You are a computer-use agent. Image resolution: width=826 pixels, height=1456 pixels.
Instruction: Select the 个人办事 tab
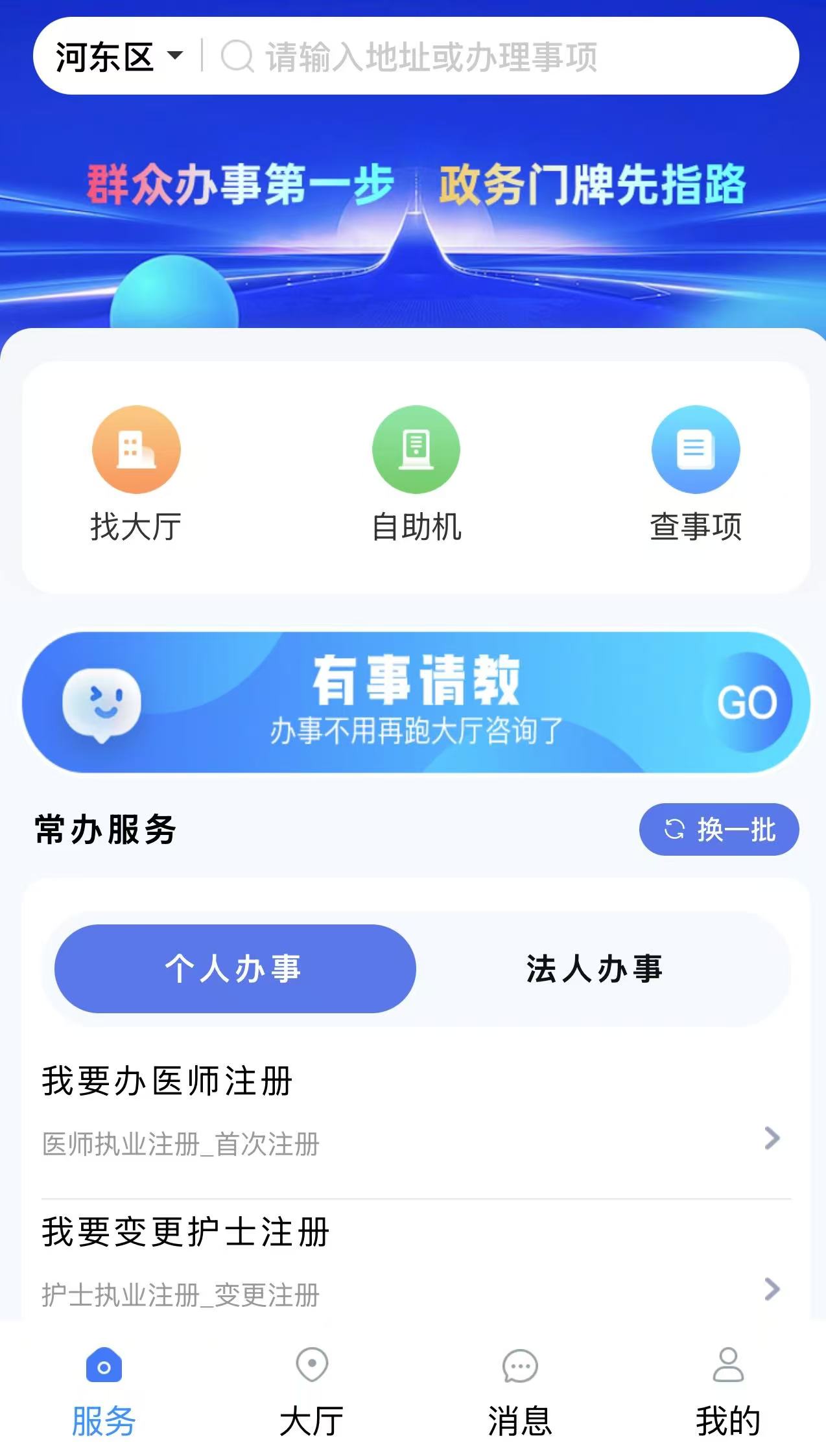235,969
